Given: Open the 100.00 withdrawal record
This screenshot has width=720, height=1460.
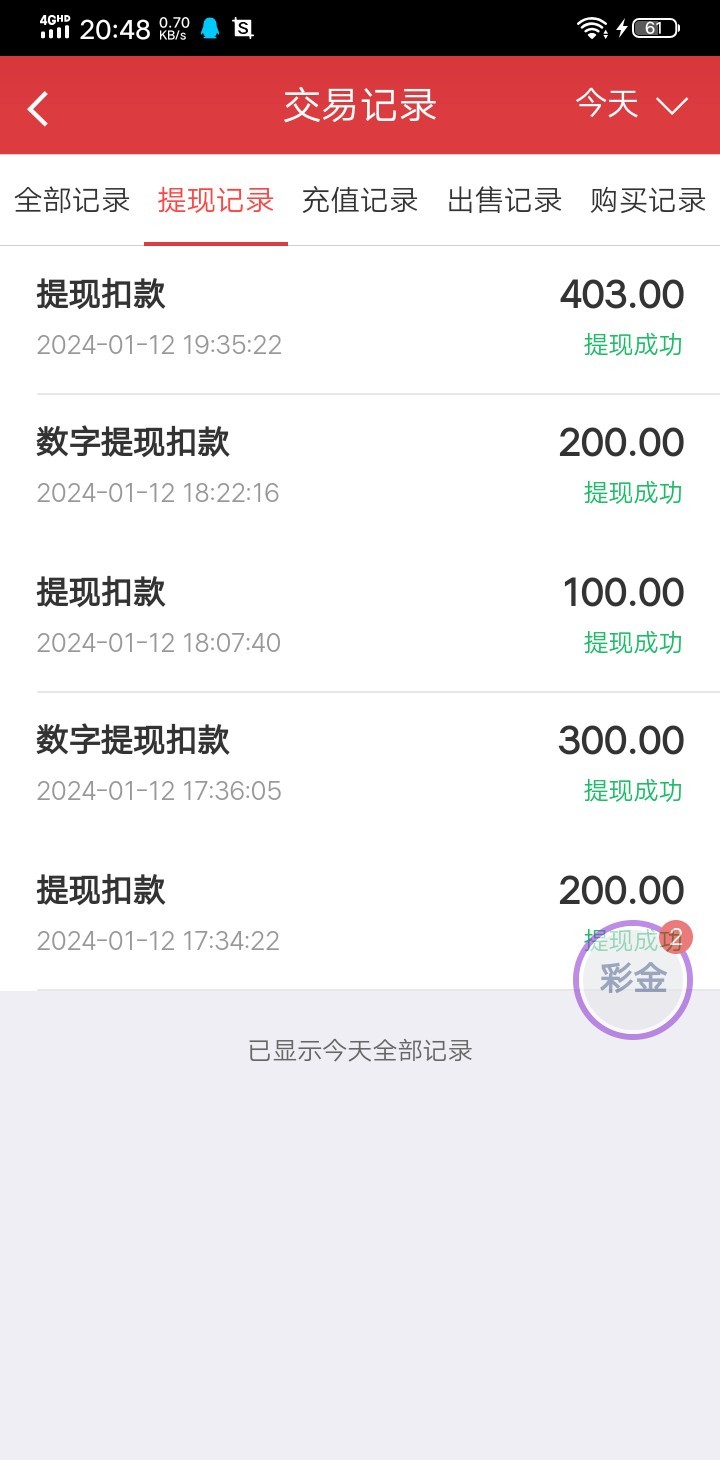Looking at the screenshot, I should point(360,616).
